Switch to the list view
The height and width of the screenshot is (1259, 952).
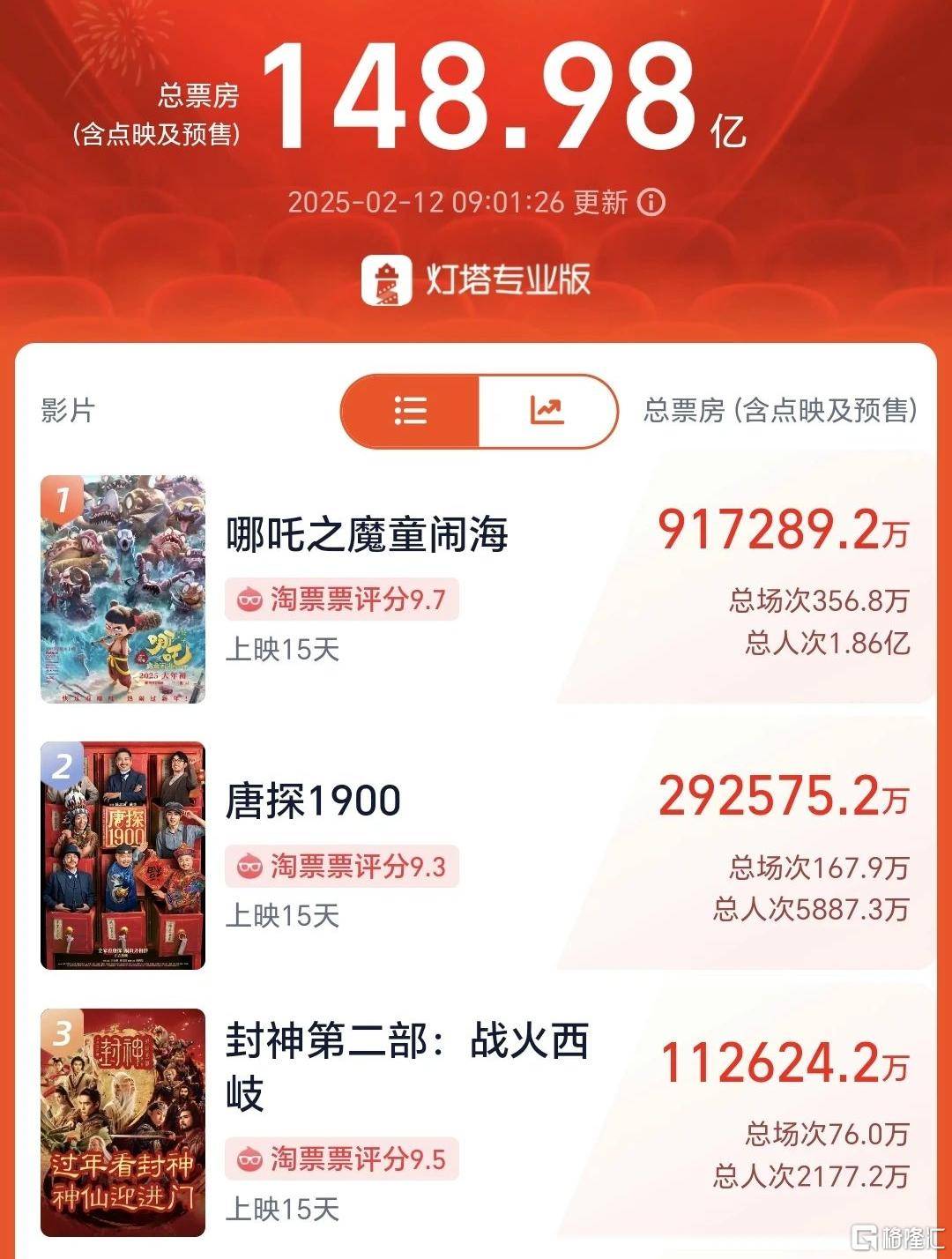pyautogui.click(x=411, y=411)
